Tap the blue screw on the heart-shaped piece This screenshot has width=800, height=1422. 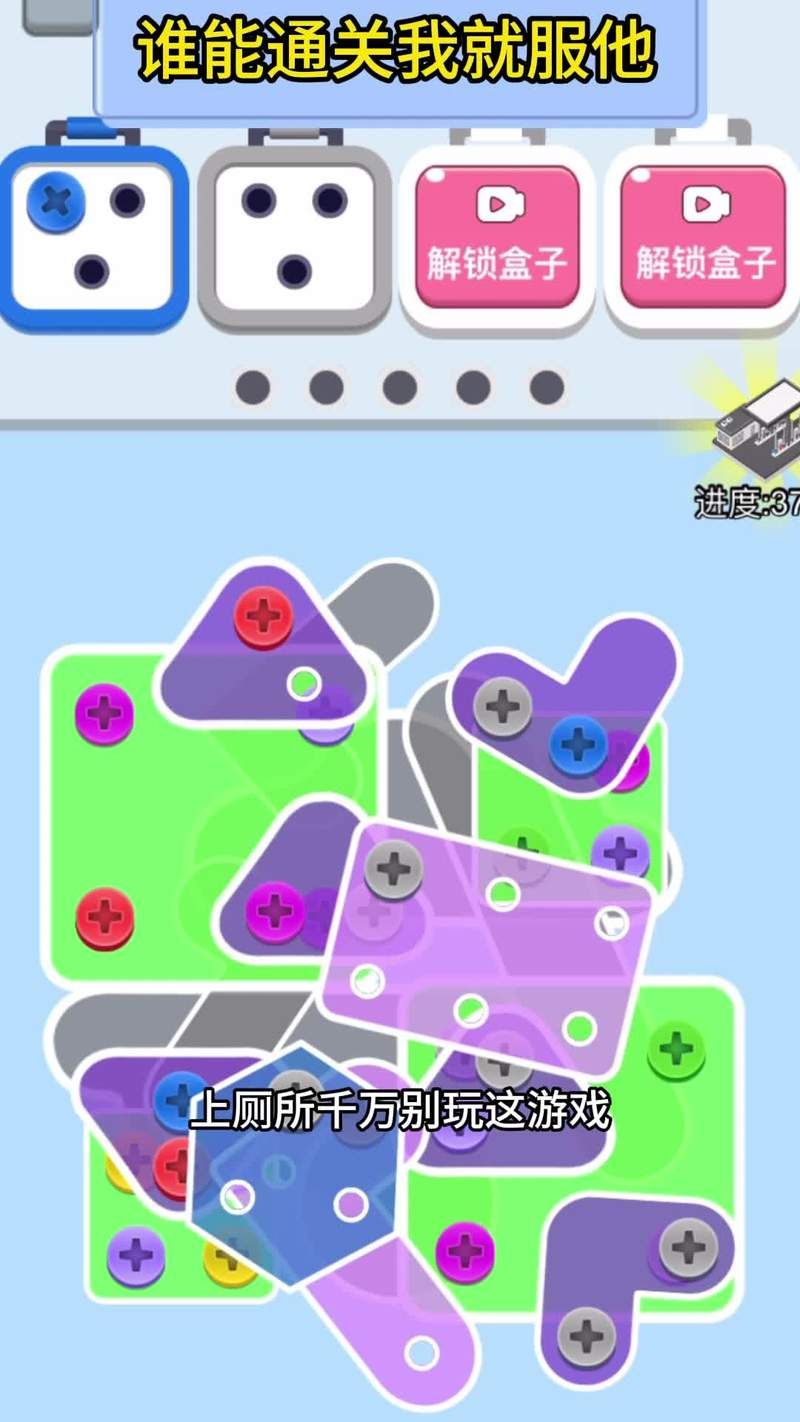[x=578, y=744]
